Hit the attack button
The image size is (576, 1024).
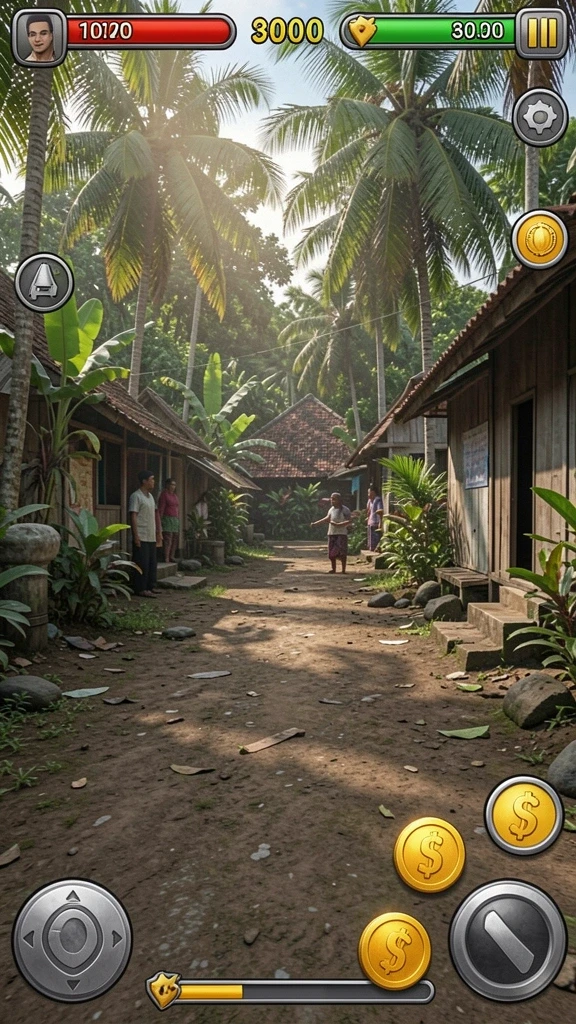tap(507, 940)
